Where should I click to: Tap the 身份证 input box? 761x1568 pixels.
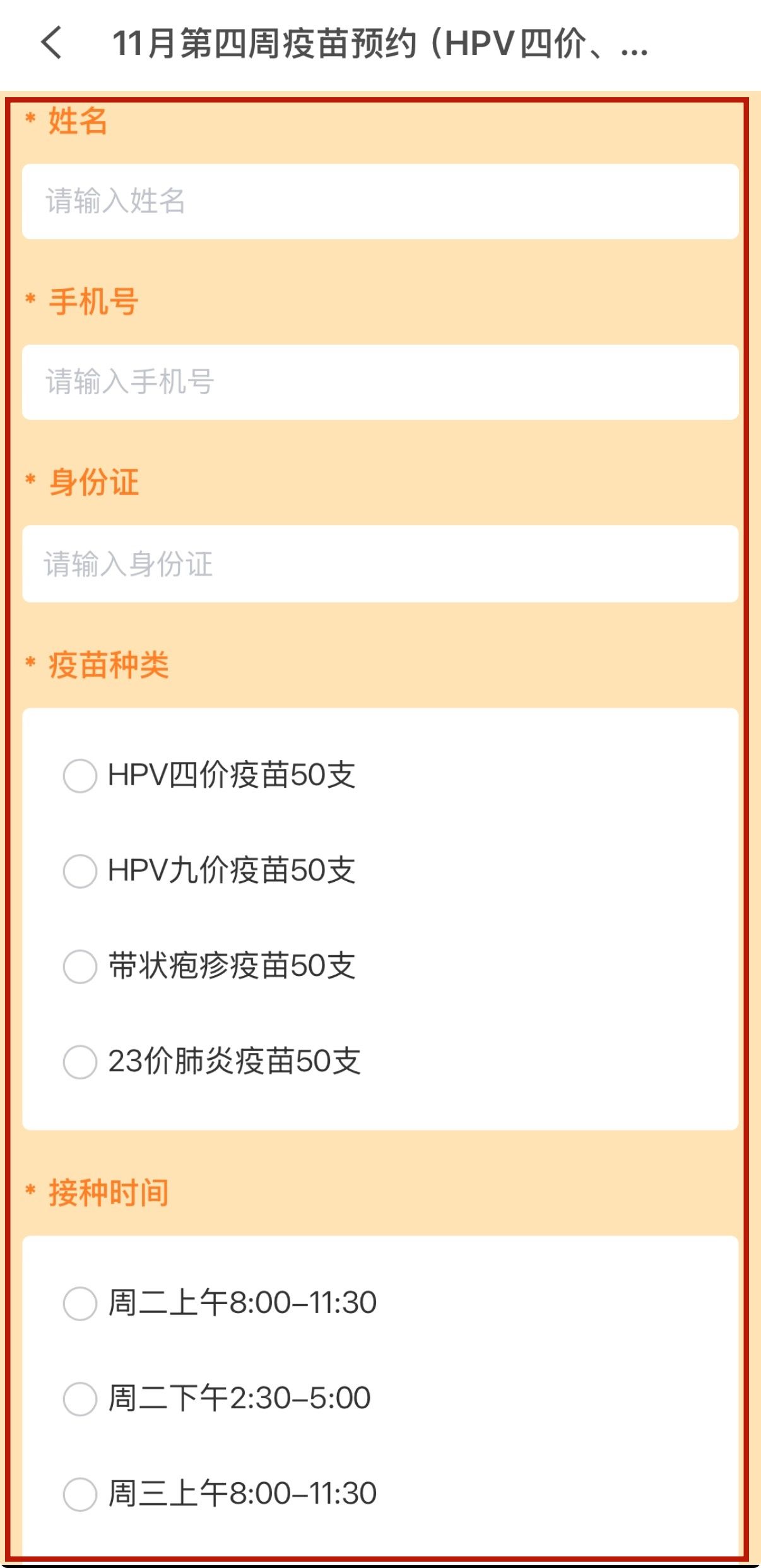(x=380, y=564)
